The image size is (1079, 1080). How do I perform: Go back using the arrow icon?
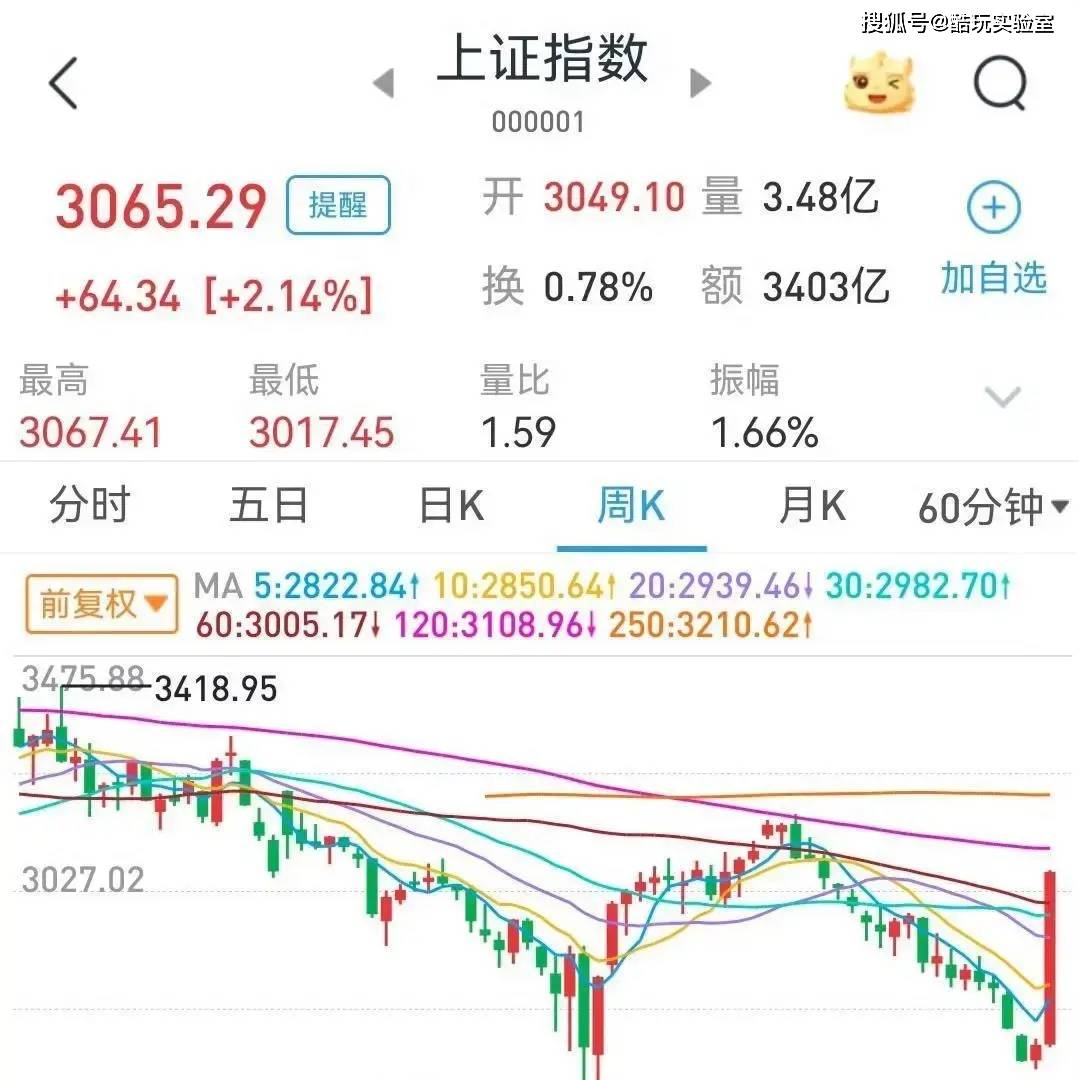(63, 84)
